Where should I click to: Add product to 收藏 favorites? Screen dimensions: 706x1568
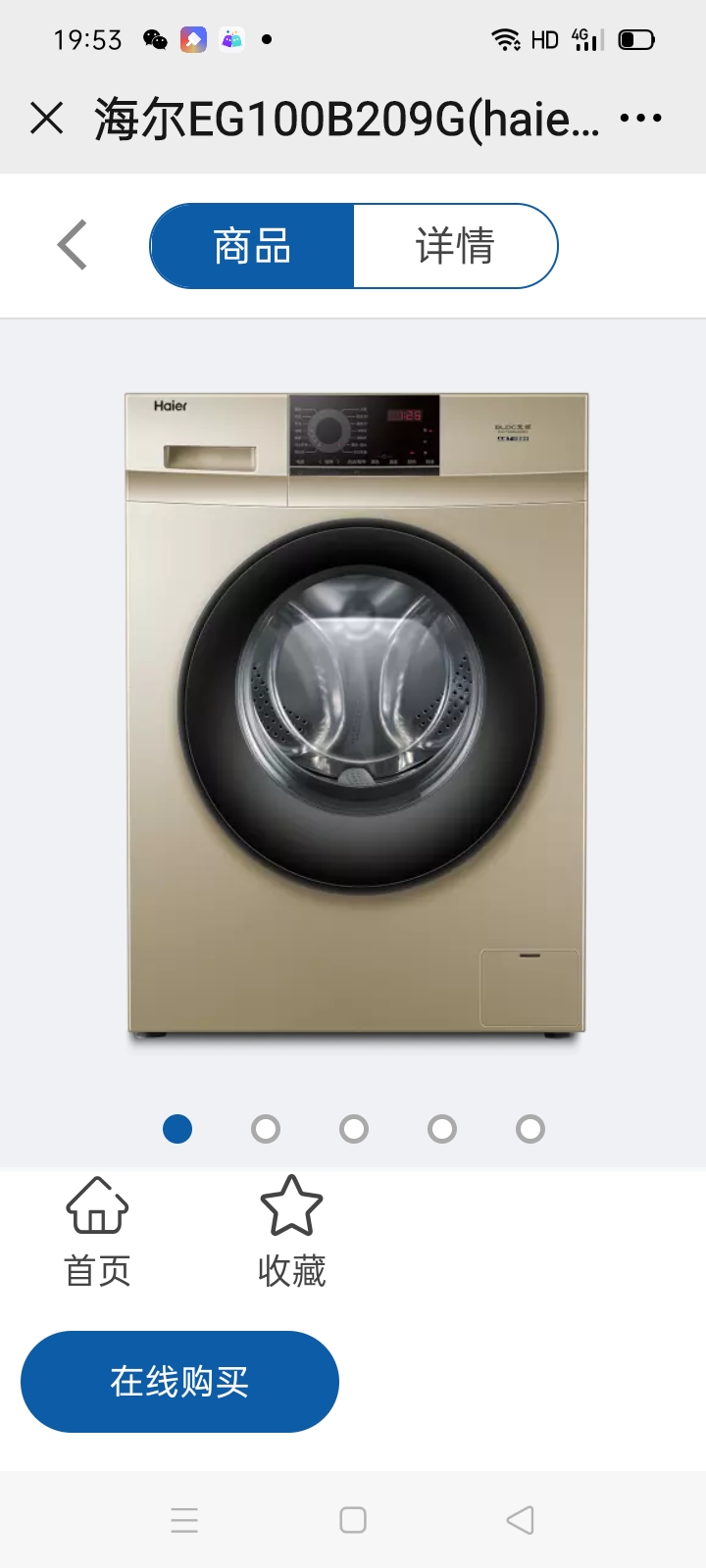coord(291,1232)
